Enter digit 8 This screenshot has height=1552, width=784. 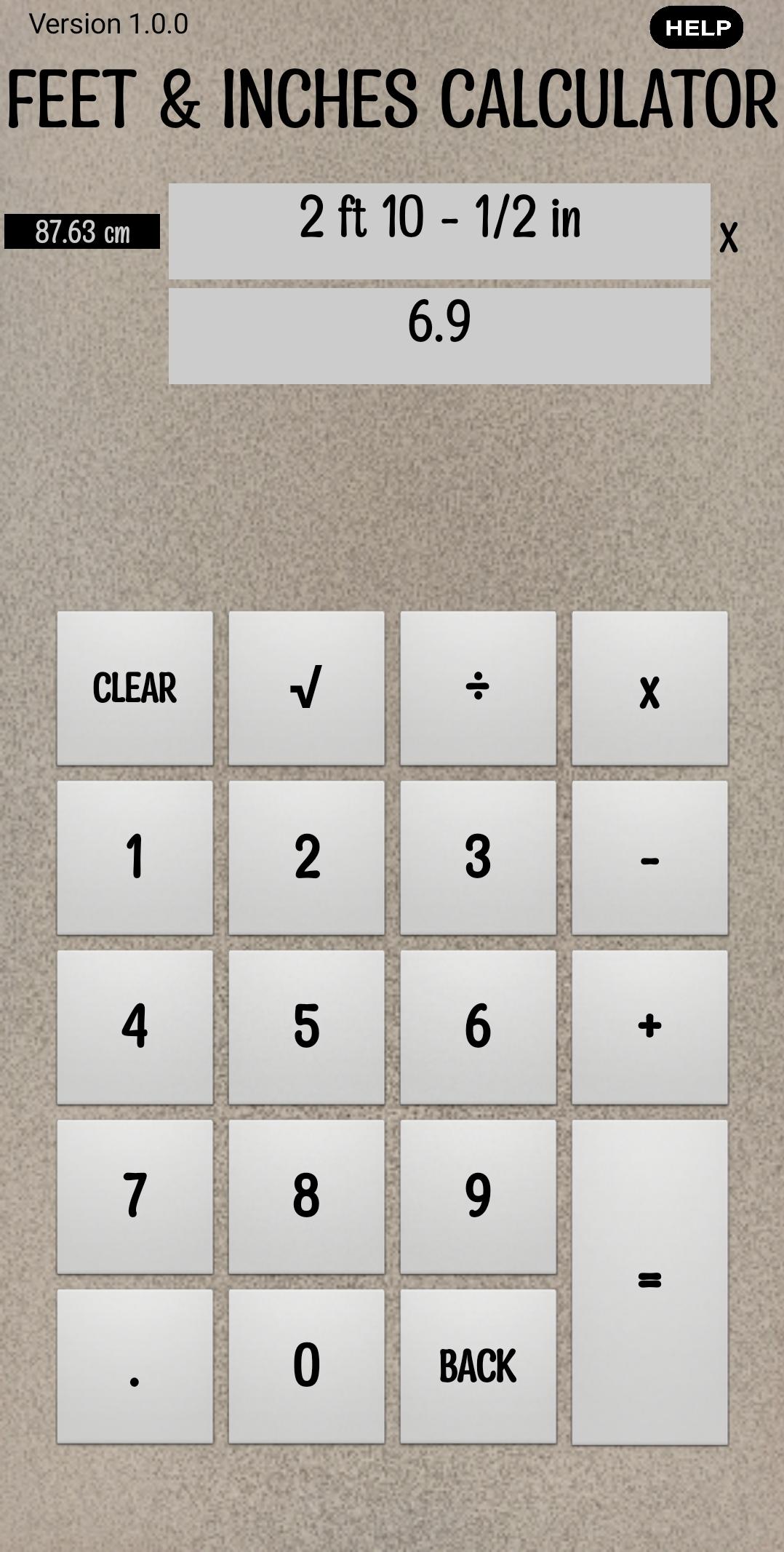[x=307, y=1197]
